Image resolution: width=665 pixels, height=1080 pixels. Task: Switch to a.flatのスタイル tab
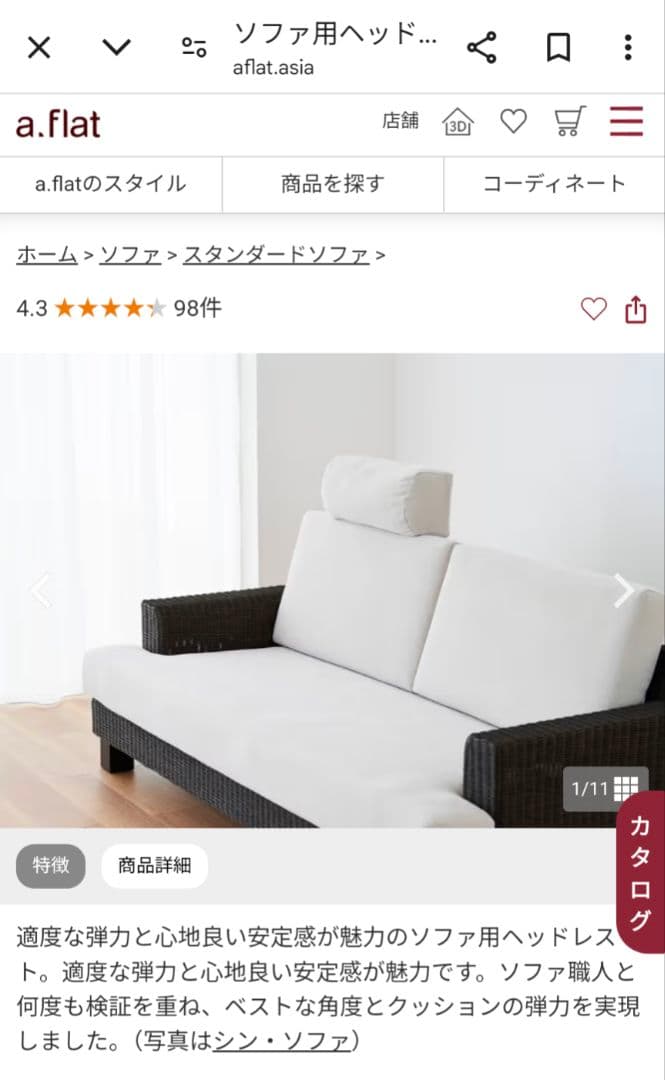point(111,184)
